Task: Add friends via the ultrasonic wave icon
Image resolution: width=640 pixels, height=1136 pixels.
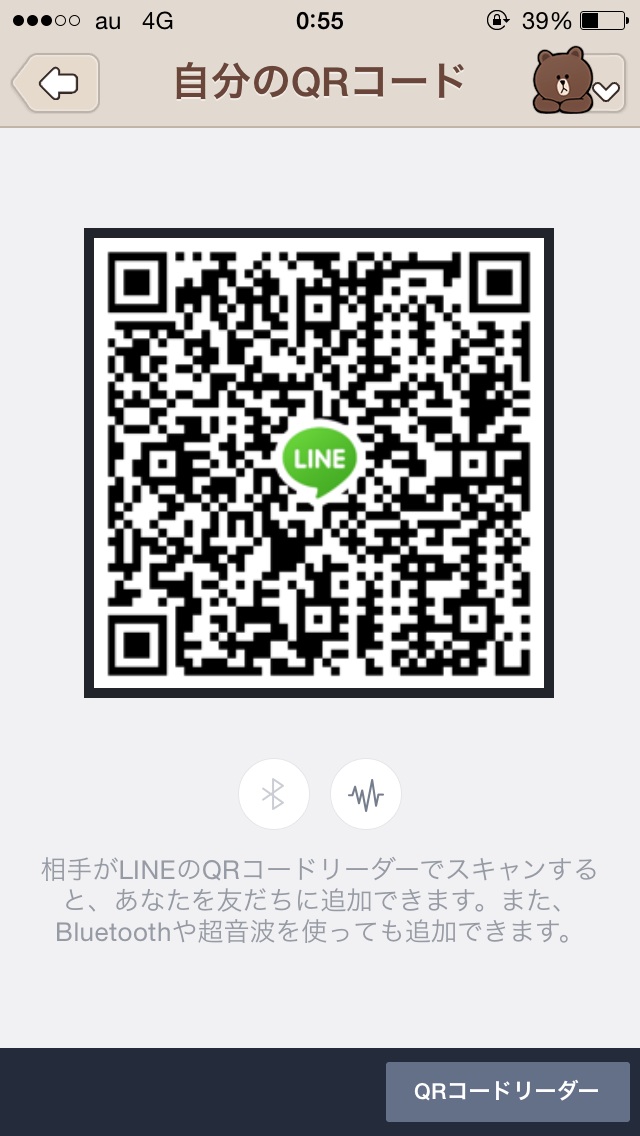Action: 366,794
